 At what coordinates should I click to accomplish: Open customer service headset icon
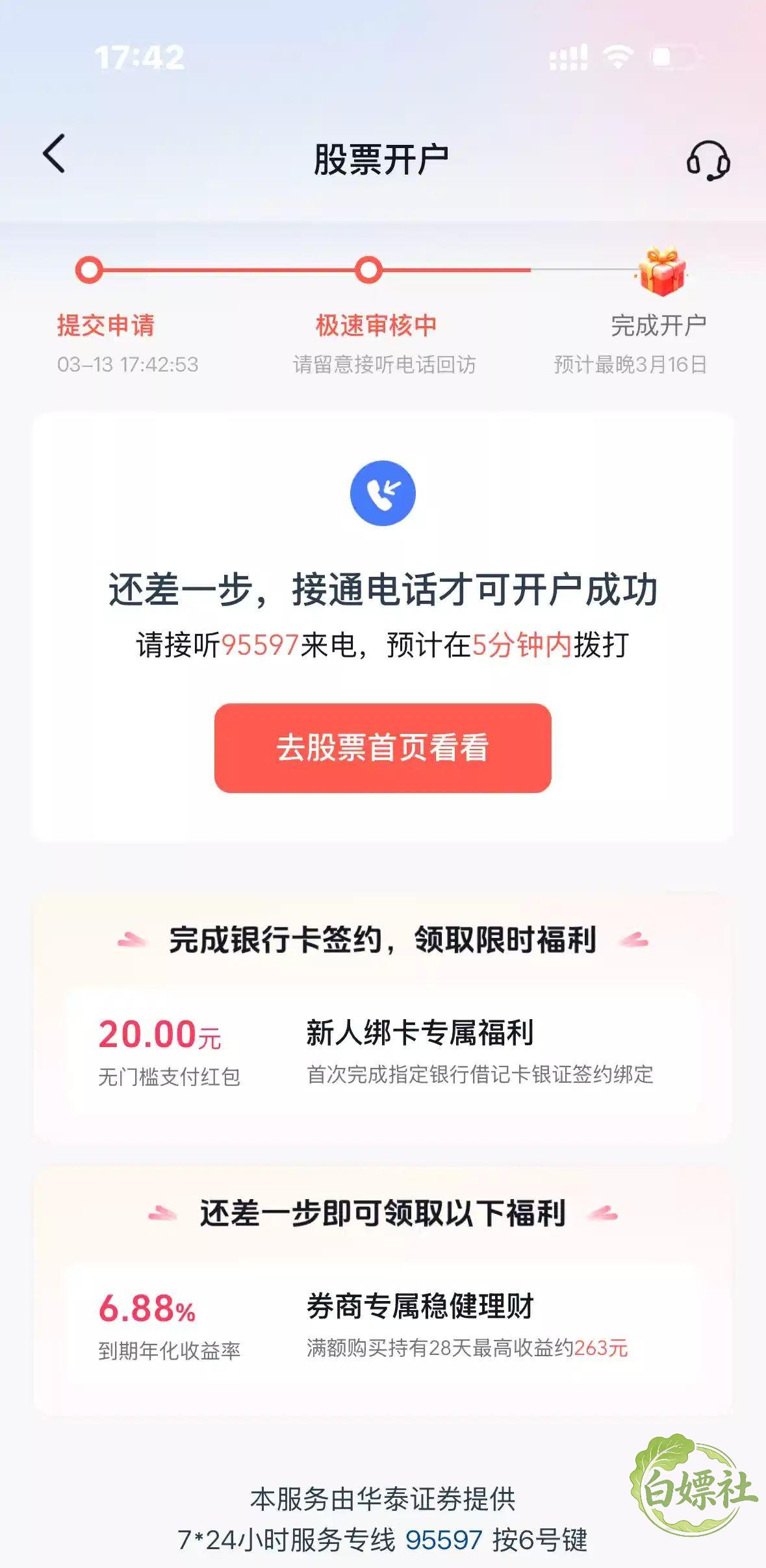coord(708,160)
